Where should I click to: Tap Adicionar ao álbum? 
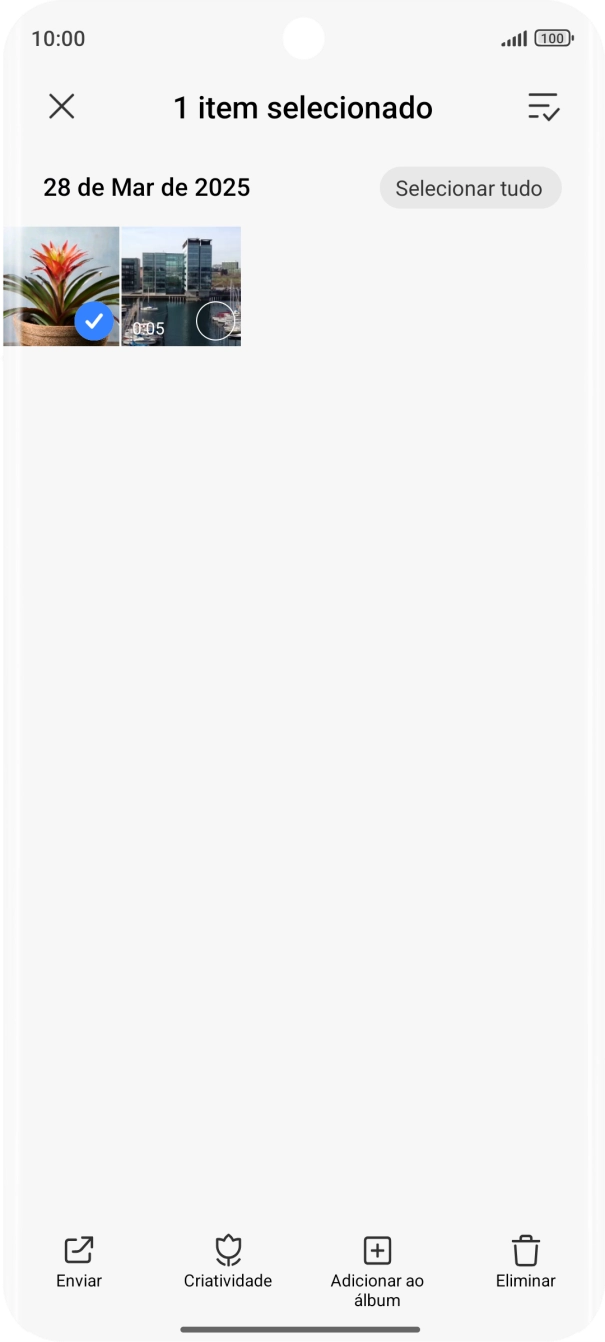[377, 1268]
